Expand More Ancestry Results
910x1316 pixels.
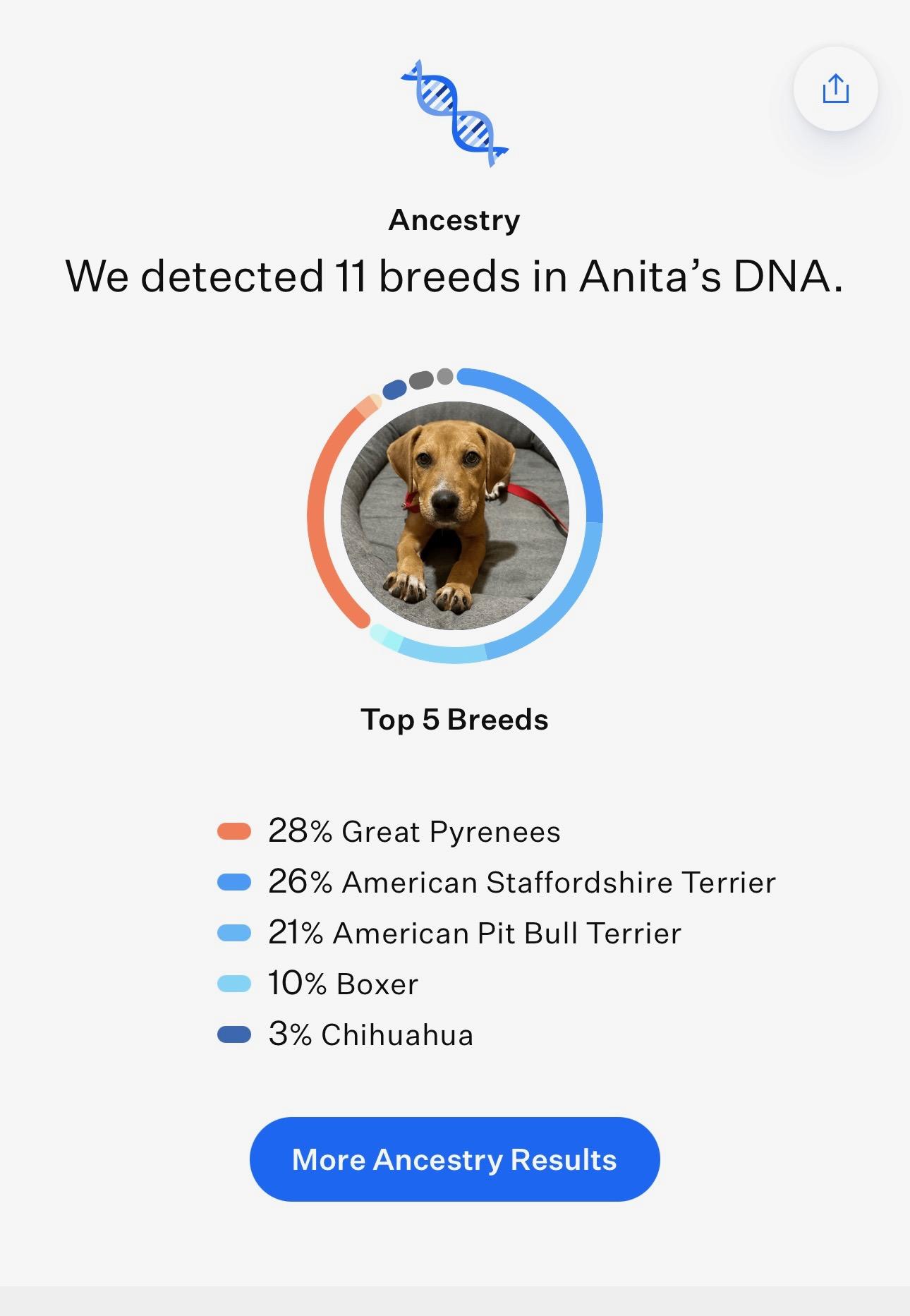point(455,1158)
